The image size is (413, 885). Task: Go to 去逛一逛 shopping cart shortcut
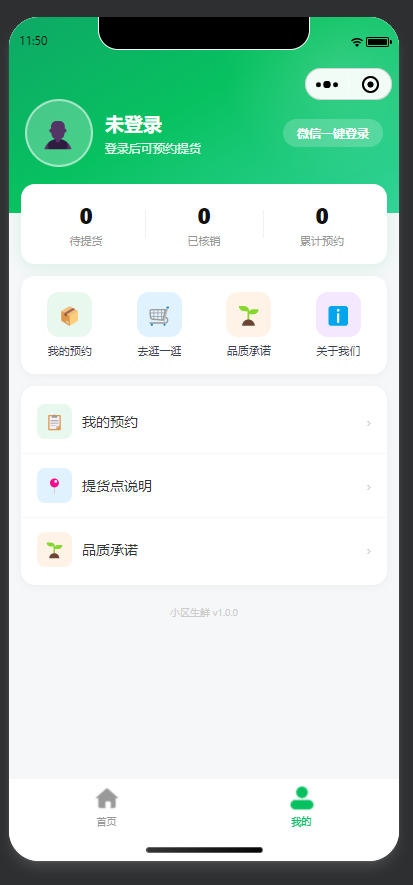pyautogui.click(x=159, y=325)
